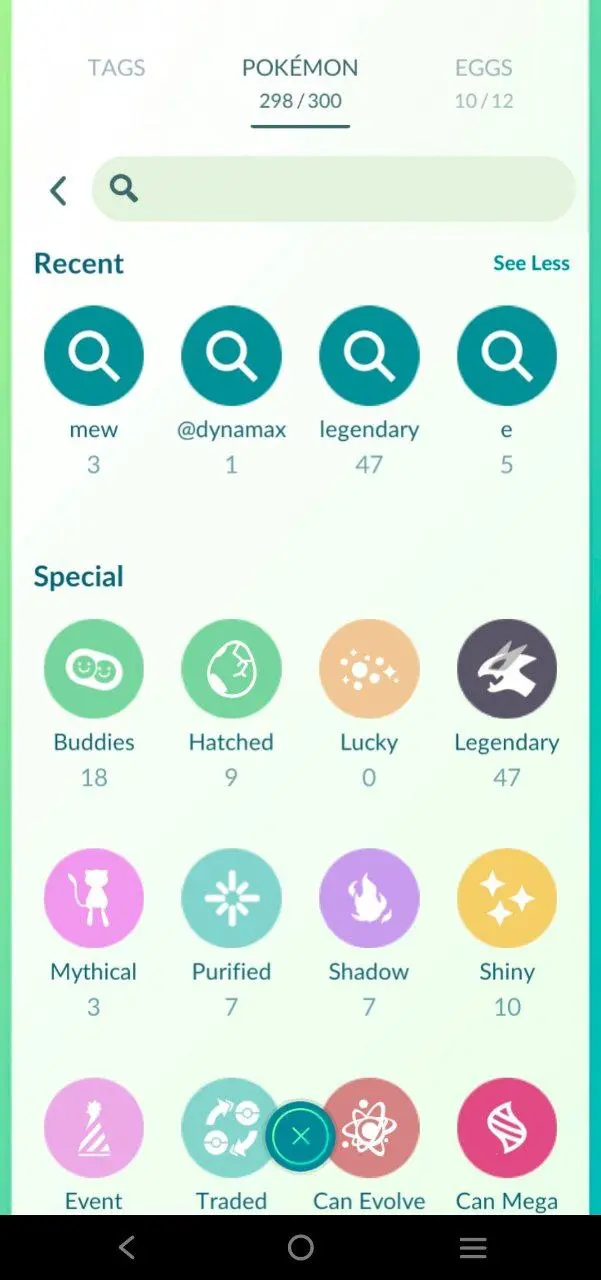Filter by Hatched Pokémon
This screenshot has height=1280, width=601.
[x=231, y=669]
